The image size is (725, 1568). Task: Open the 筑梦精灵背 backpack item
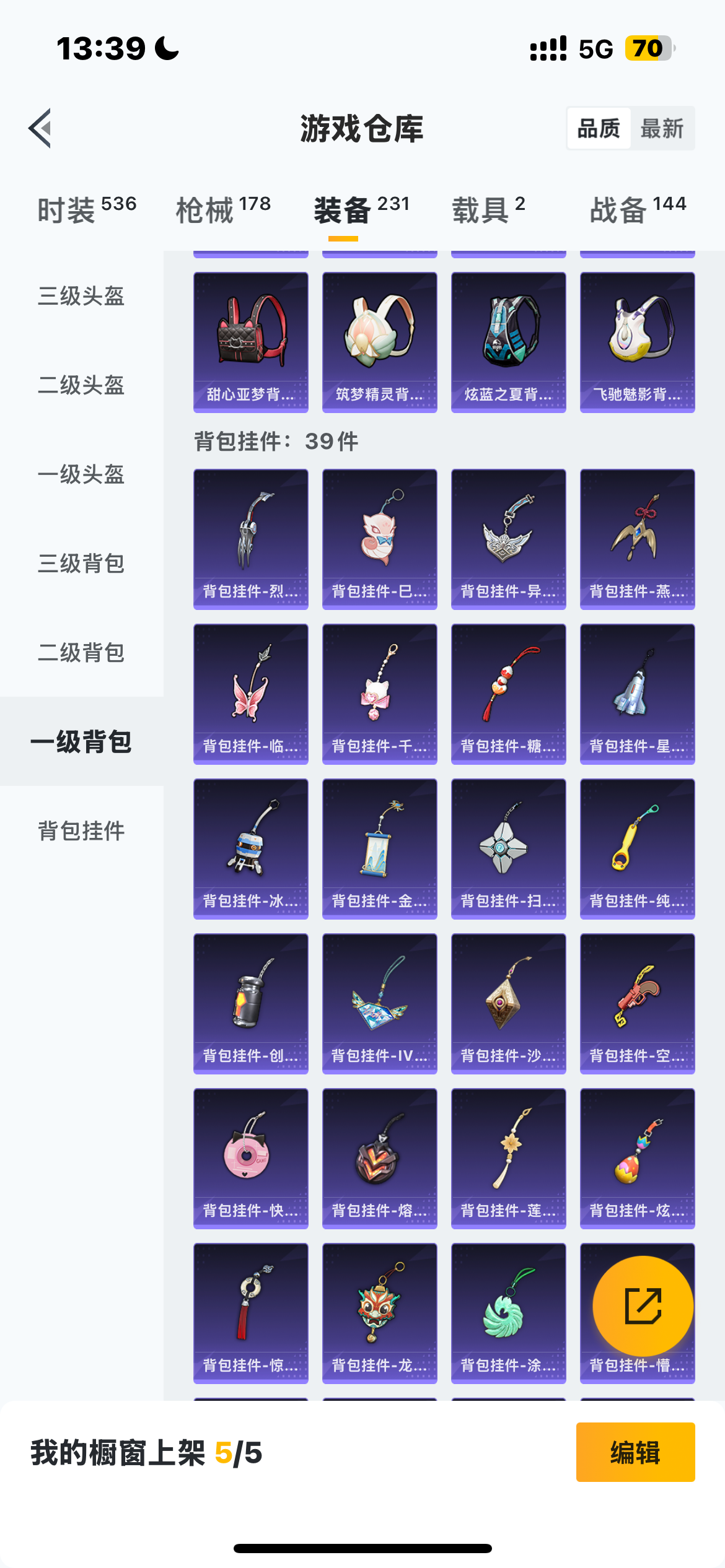click(380, 342)
